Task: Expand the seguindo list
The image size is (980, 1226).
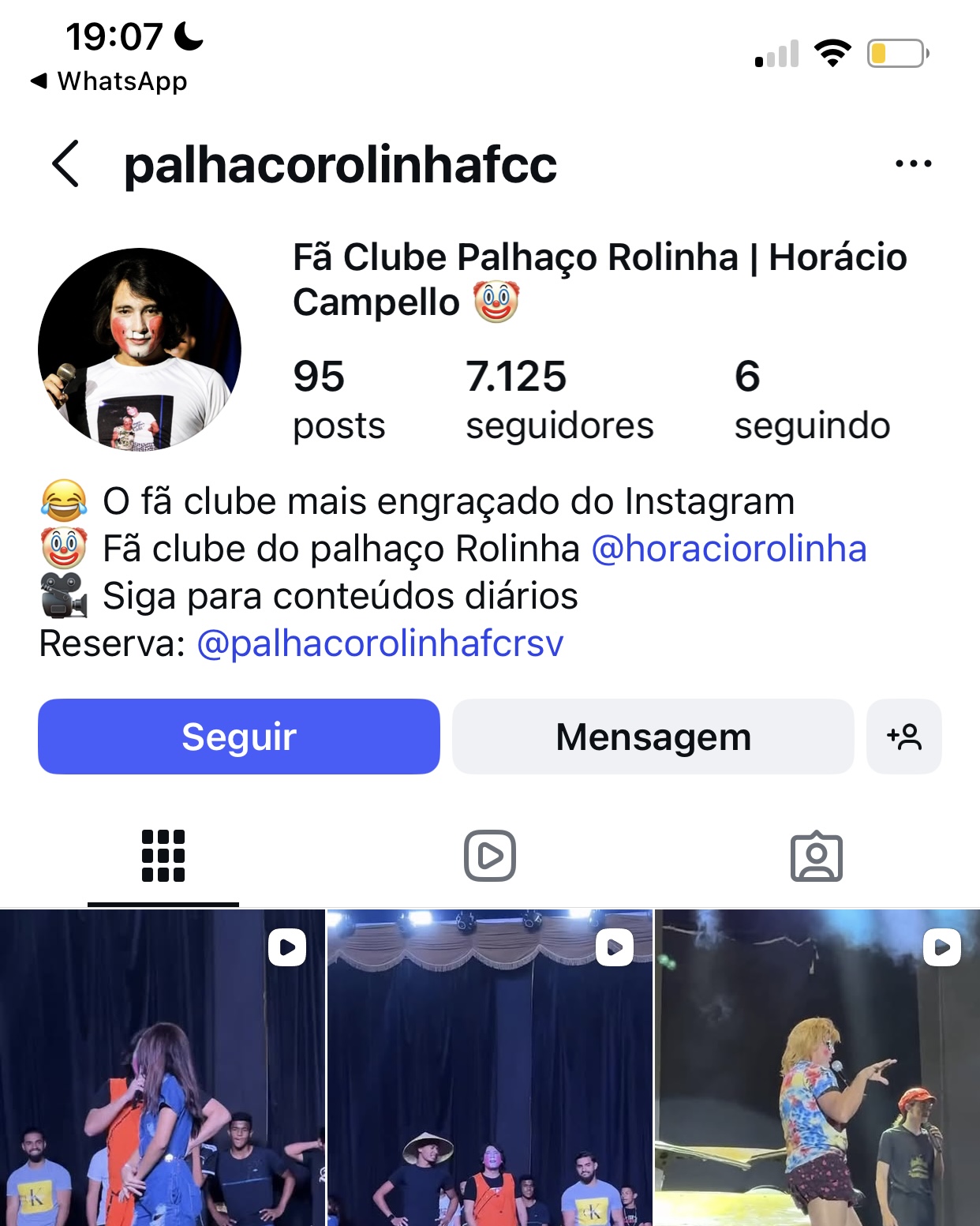Action: pos(812,399)
